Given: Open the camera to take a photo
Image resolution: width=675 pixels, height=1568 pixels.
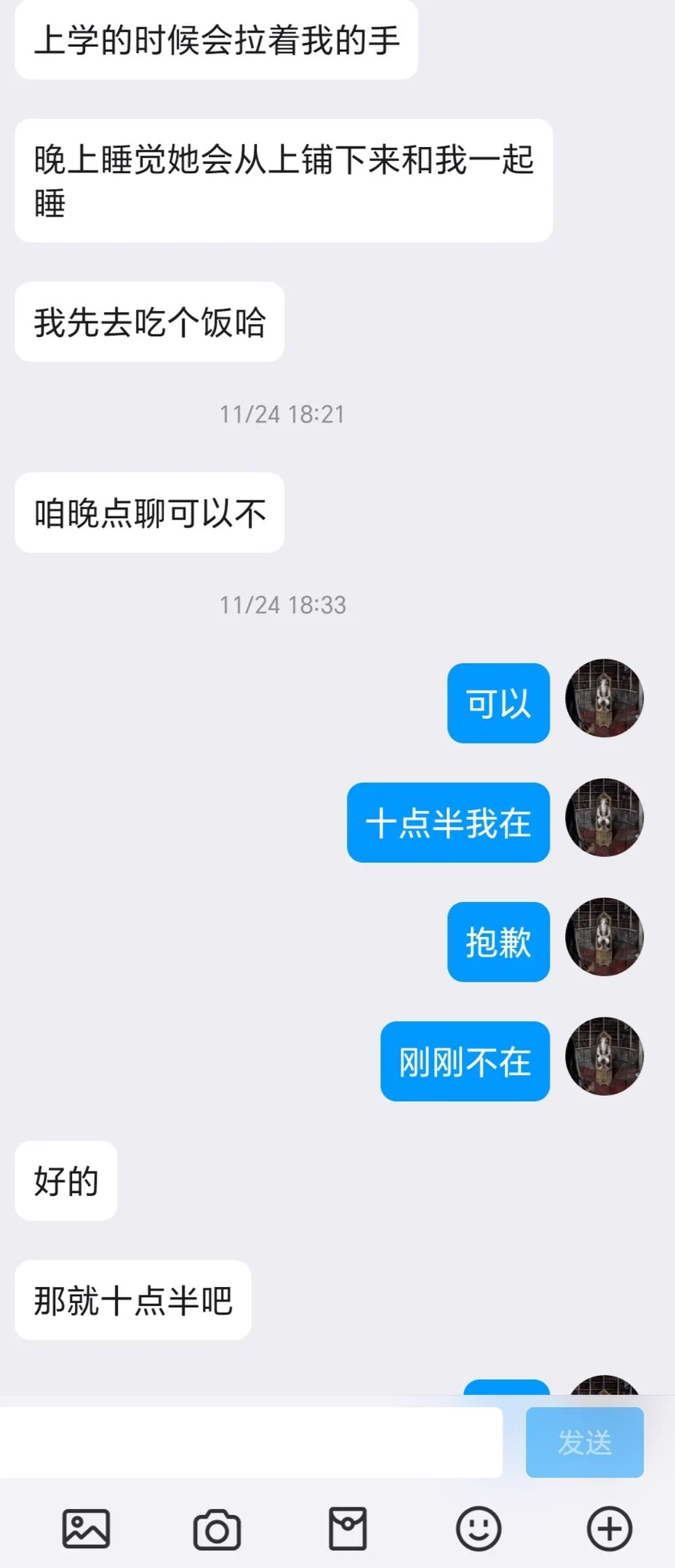Looking at the screenshot, I should tap(217, 1529).
